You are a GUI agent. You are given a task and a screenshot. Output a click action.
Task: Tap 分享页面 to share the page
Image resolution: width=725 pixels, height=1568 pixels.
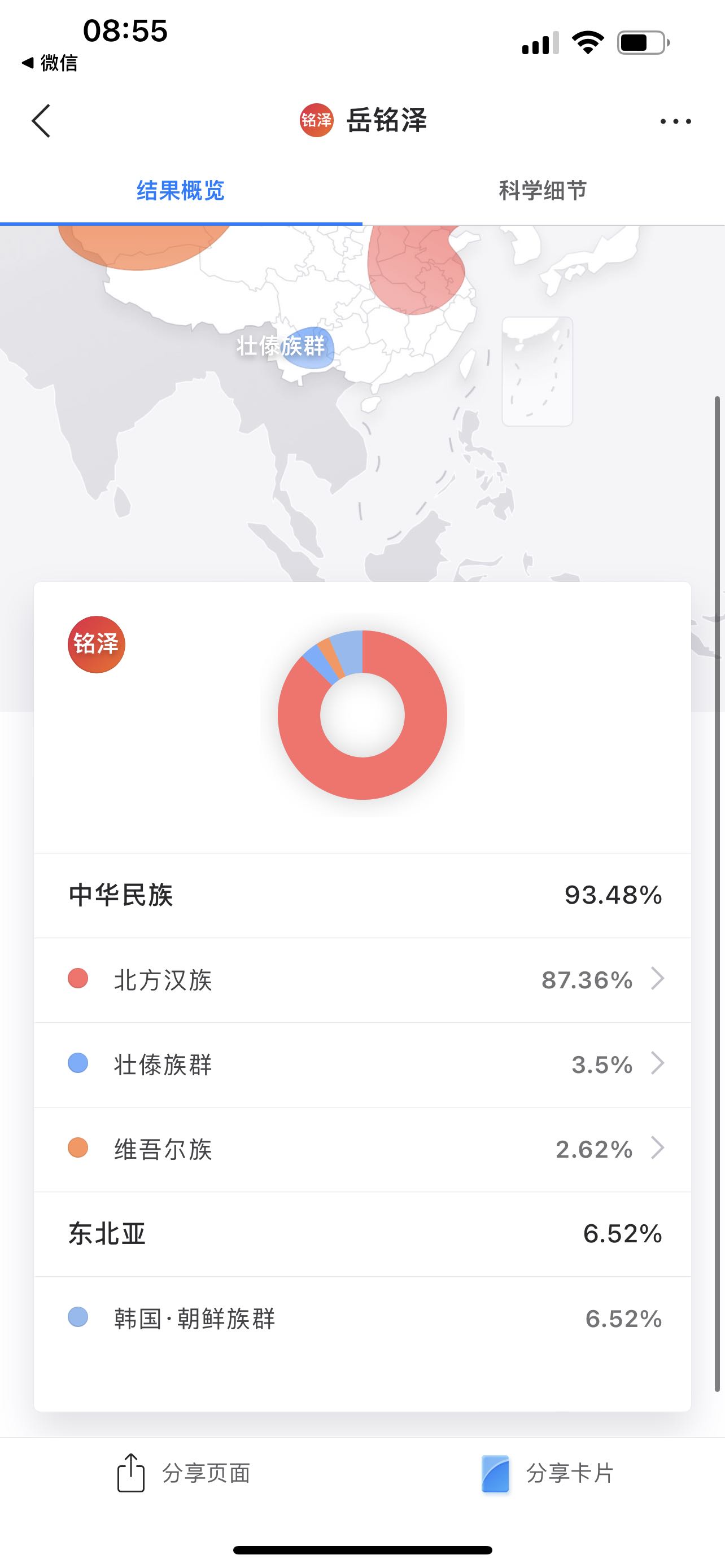pyautogui.click(x=182, y=1473)
